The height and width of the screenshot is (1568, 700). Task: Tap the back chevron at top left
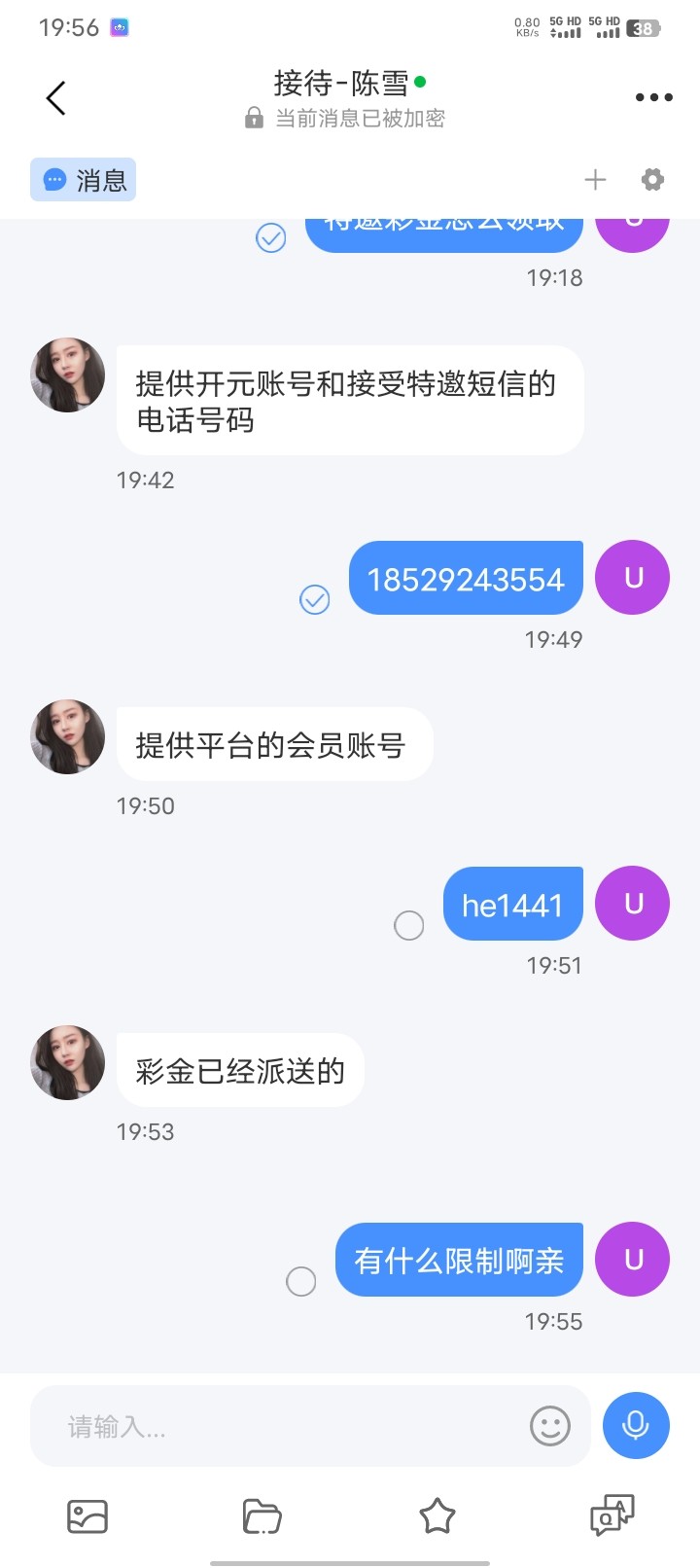pos(55,97)
